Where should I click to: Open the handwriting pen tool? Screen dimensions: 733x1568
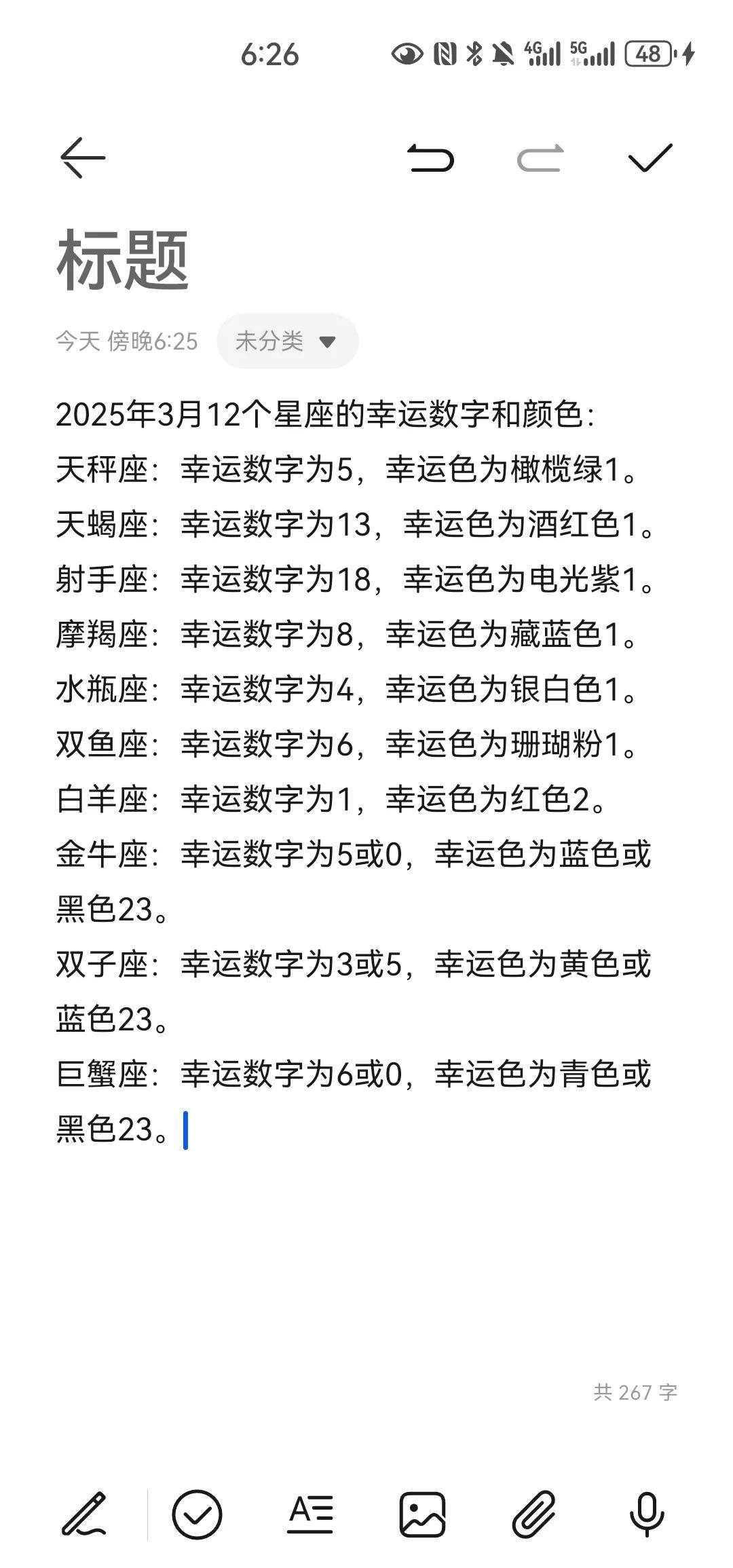84,1514
